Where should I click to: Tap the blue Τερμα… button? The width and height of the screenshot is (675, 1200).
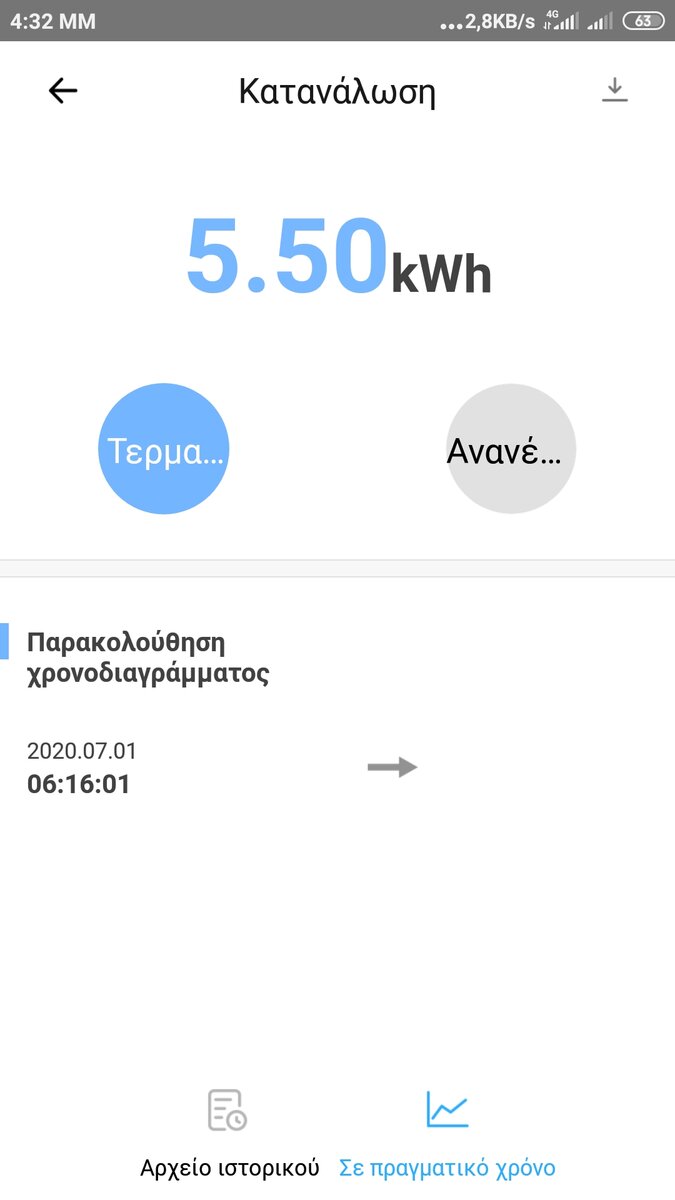pos(164,449)
